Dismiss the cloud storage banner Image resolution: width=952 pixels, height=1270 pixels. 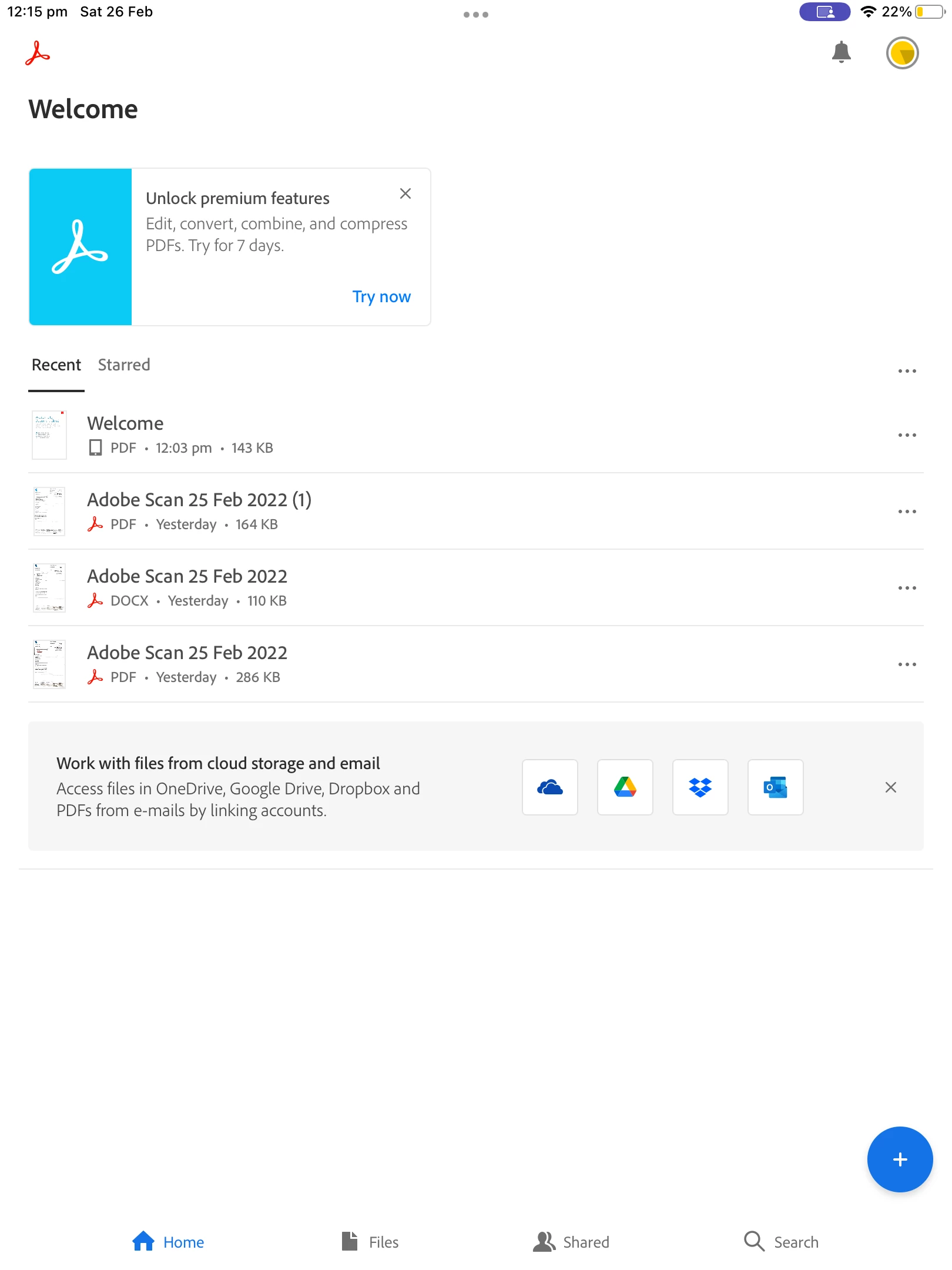pyautogui.click(x=890, y=787)
